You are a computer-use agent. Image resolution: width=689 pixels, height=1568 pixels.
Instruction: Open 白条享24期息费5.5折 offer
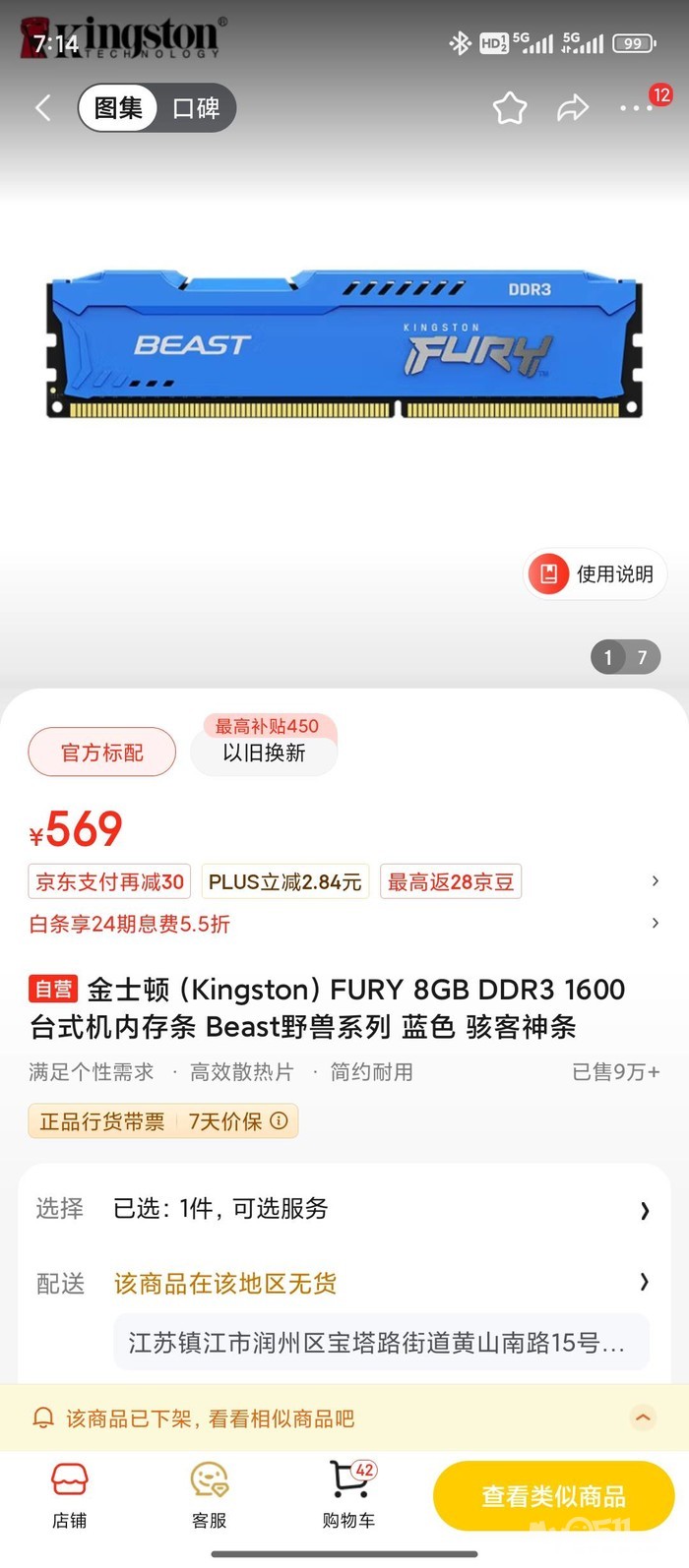point(130,924)
